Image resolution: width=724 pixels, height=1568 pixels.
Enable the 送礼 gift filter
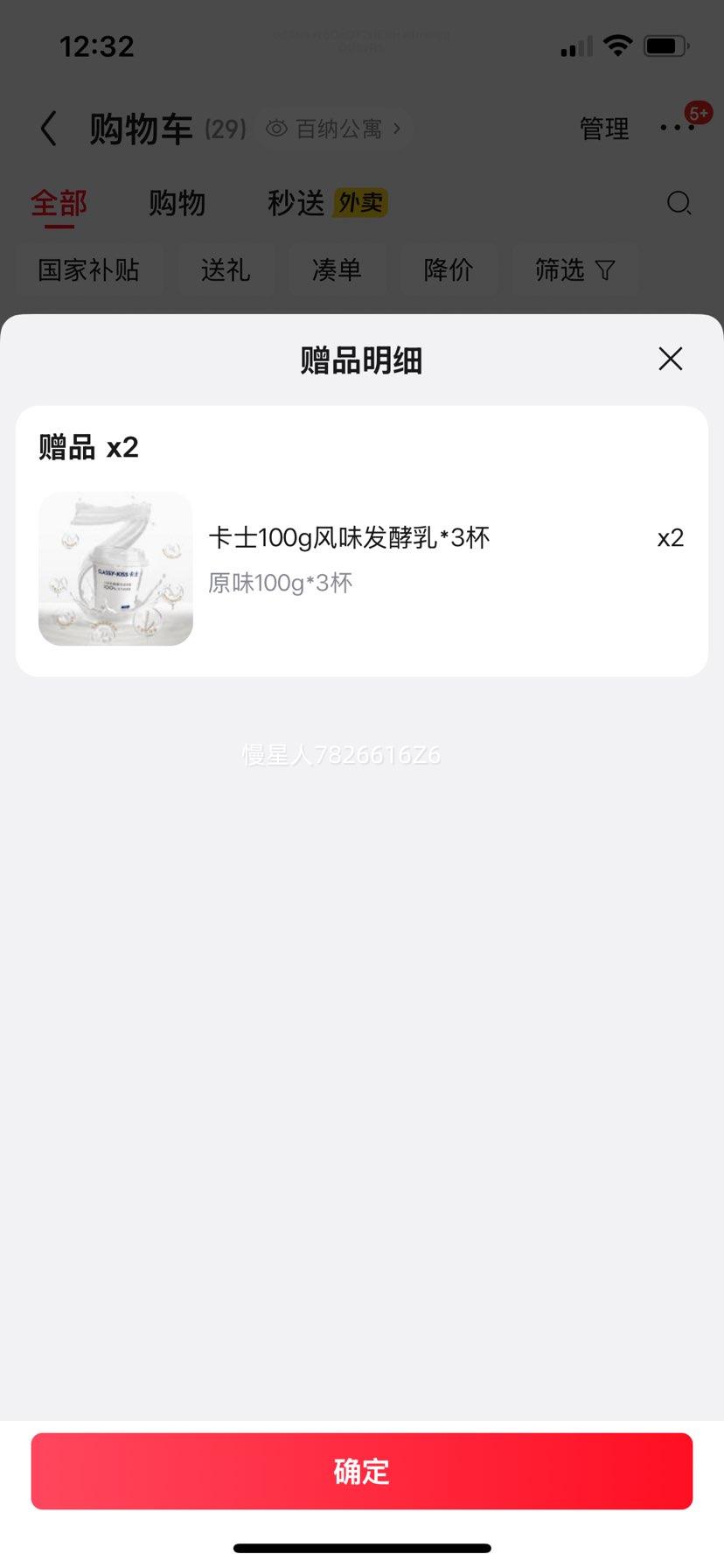(226, 270)
